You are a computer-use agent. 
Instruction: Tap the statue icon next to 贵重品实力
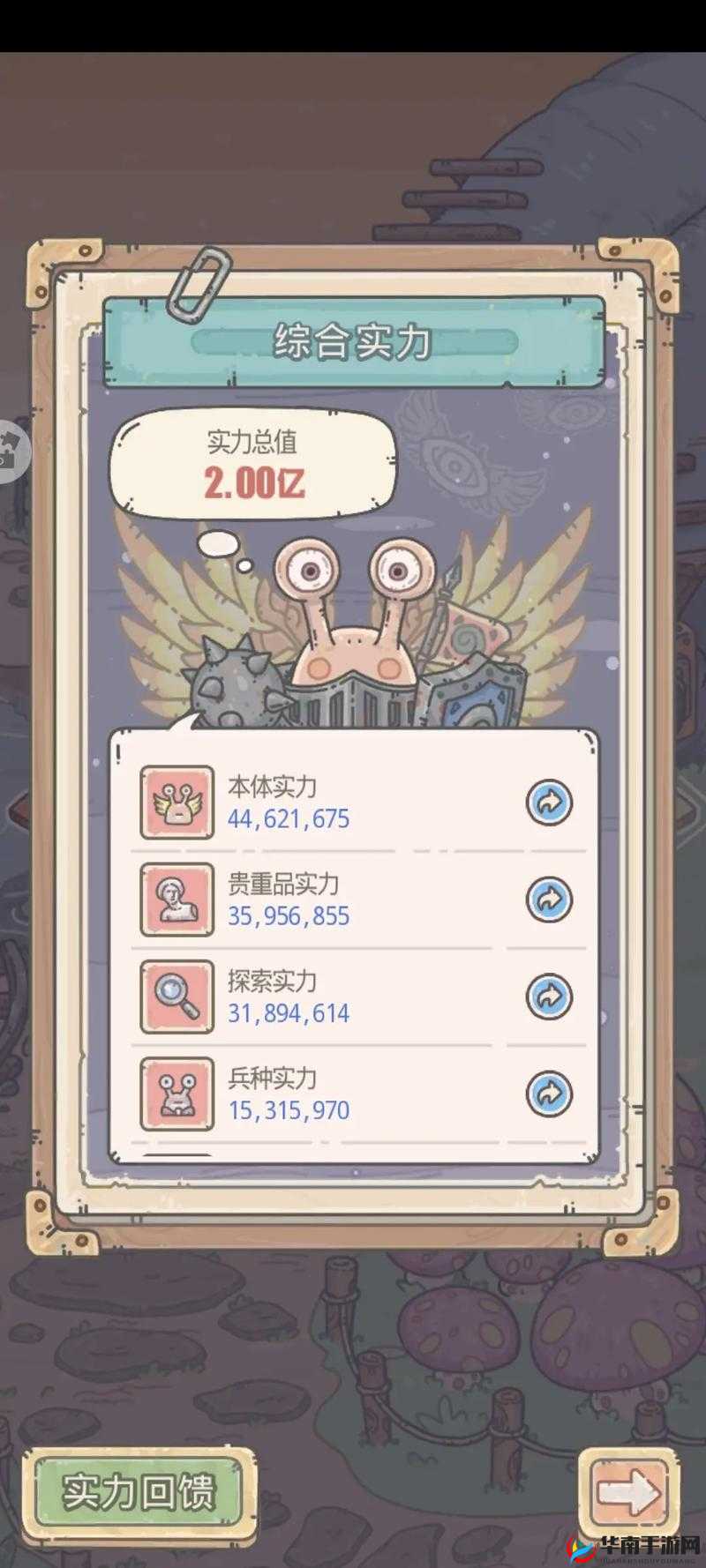[177, 900]
